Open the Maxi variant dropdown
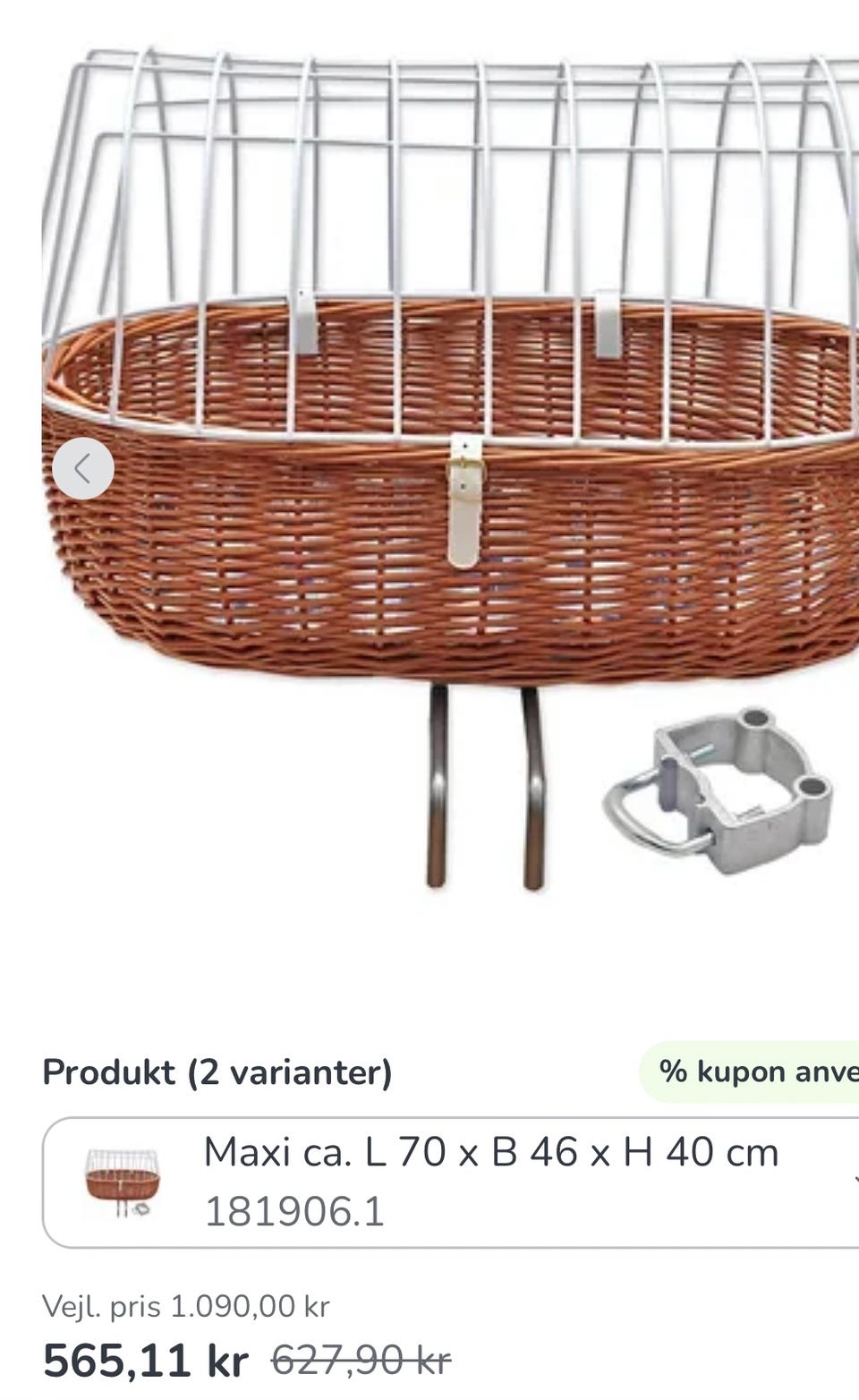Screen dimensions: 859x1400 [x=451, y=1182]
